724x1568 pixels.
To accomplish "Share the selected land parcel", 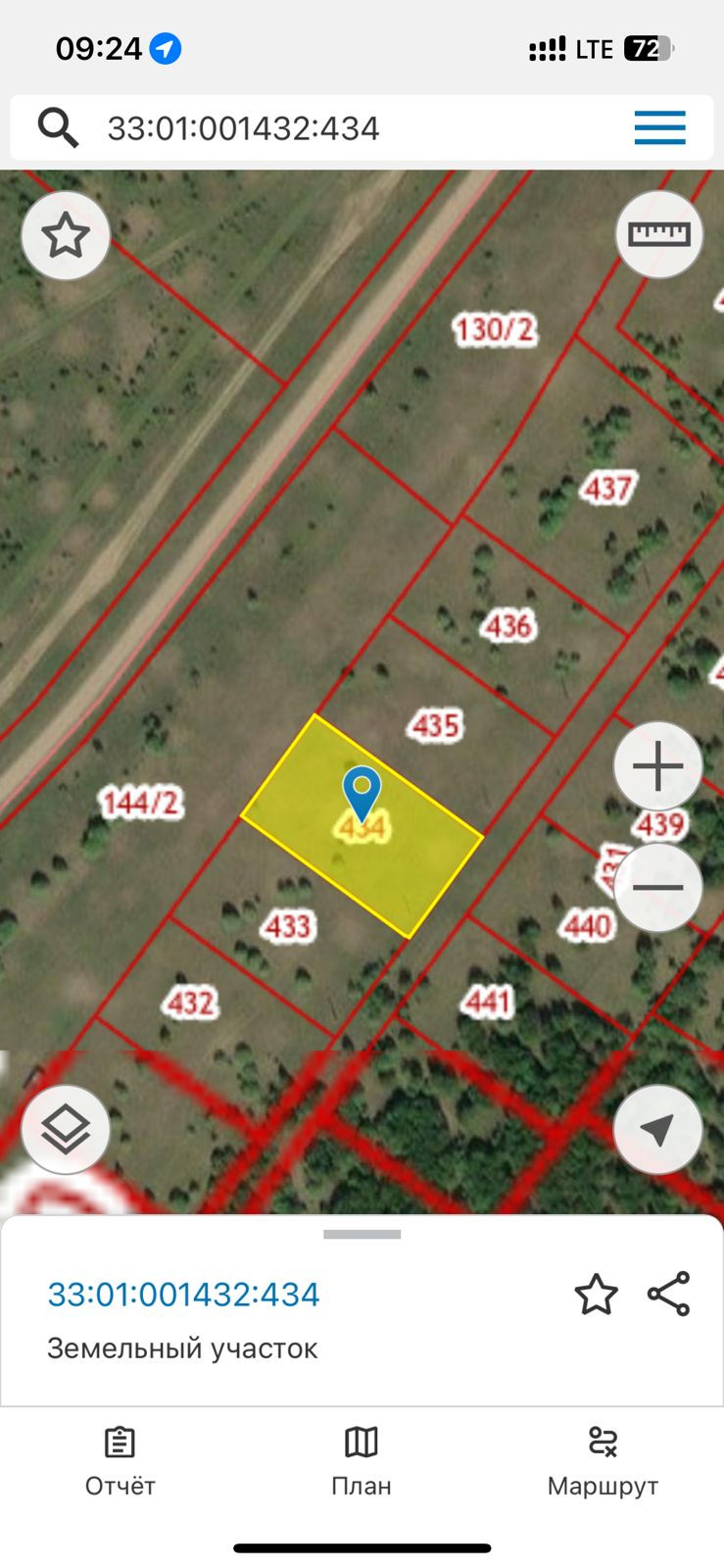I will click(669, 1294).
